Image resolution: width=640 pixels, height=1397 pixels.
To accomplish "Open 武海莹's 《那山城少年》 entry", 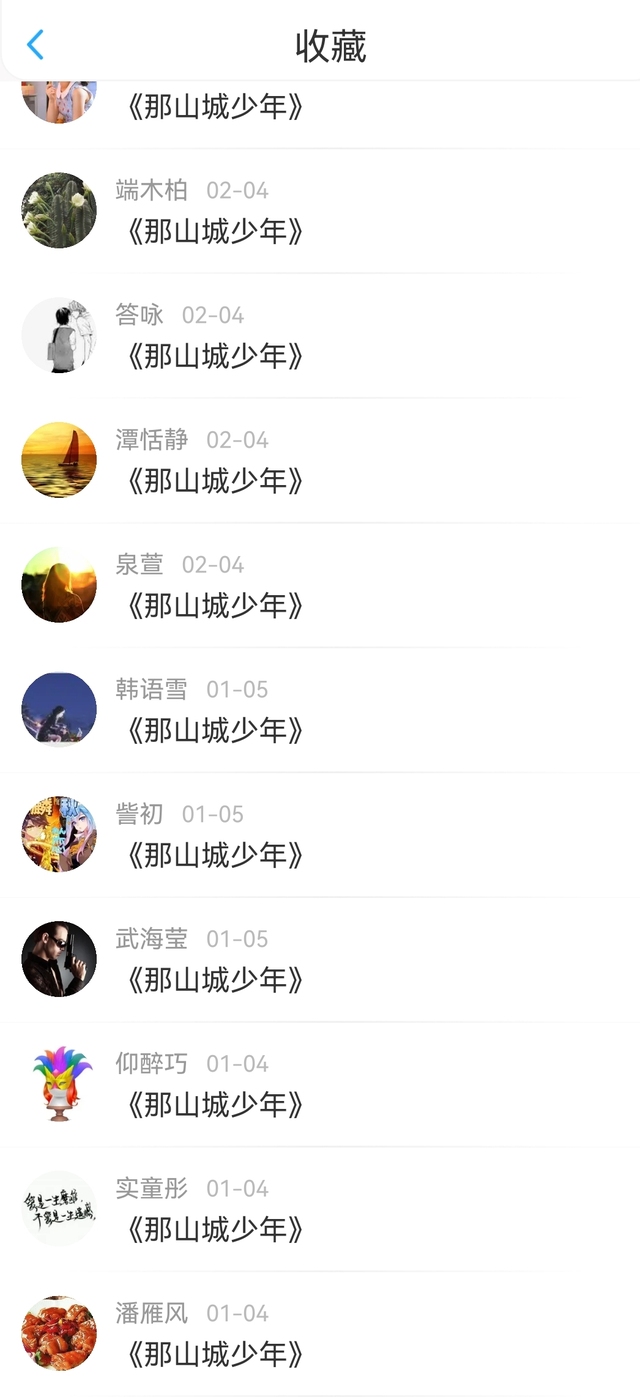I will tap(215, 980).
